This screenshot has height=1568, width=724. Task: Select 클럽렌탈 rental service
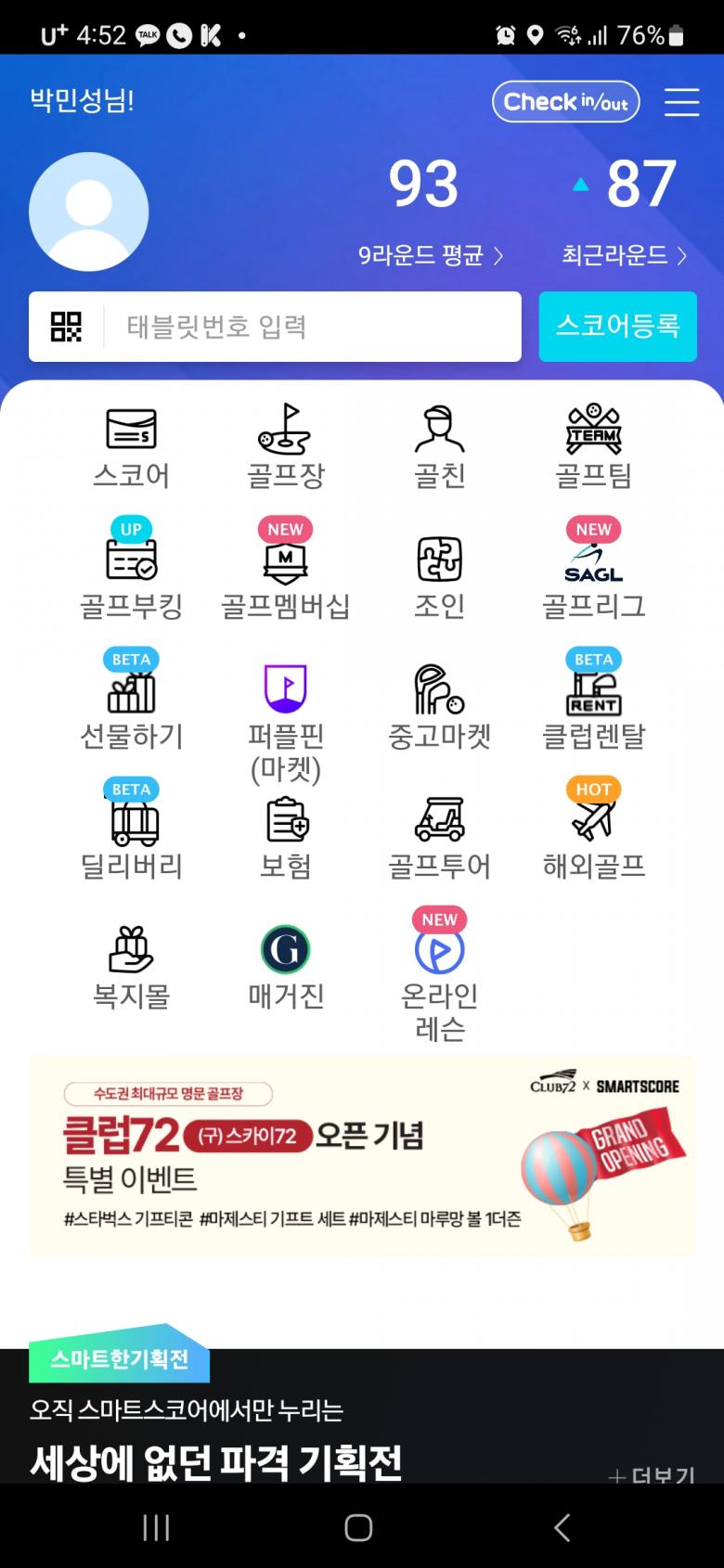pos(593,705)
